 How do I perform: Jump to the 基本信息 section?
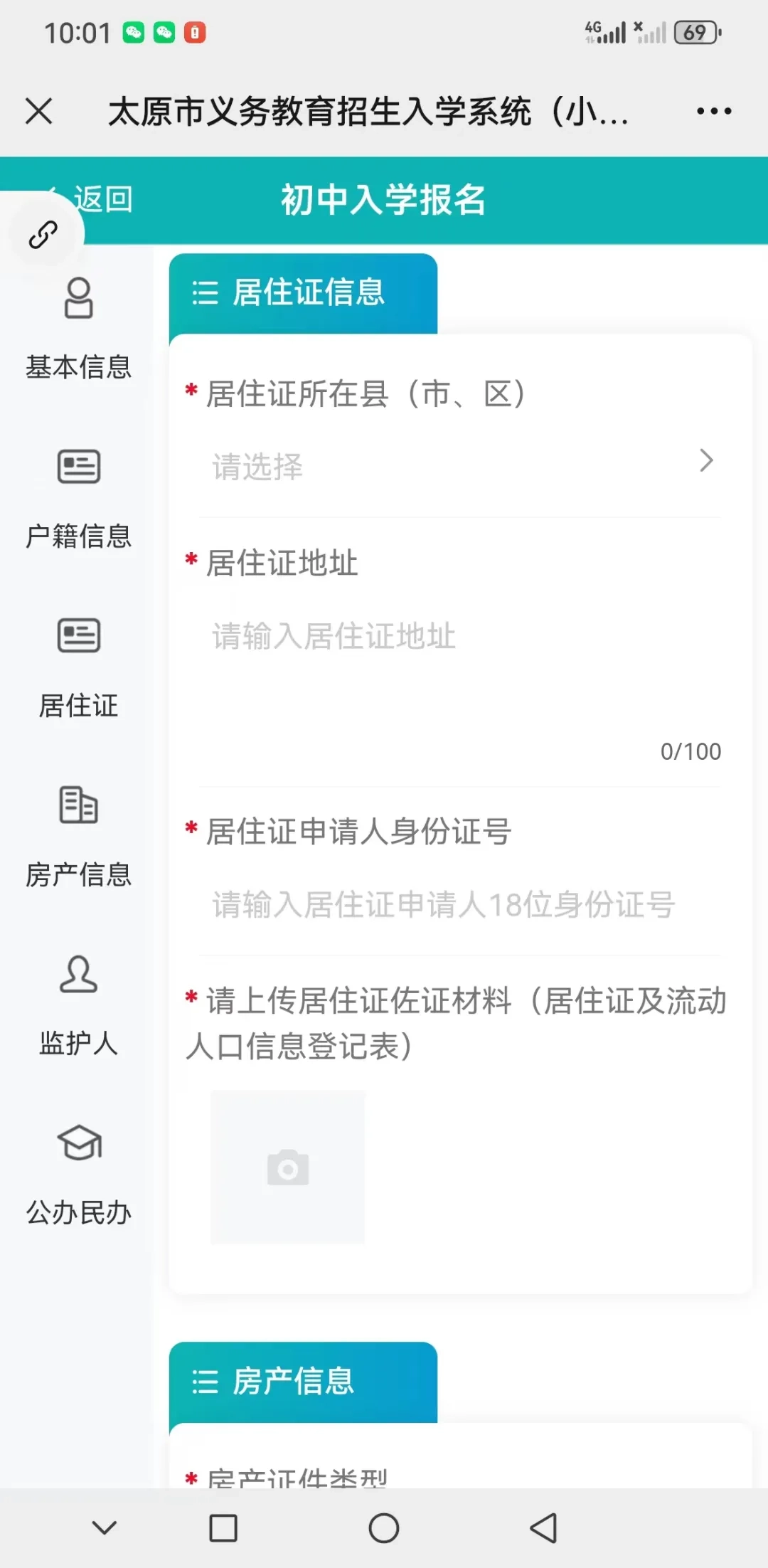pyautogui.click(x=78, y=329)
